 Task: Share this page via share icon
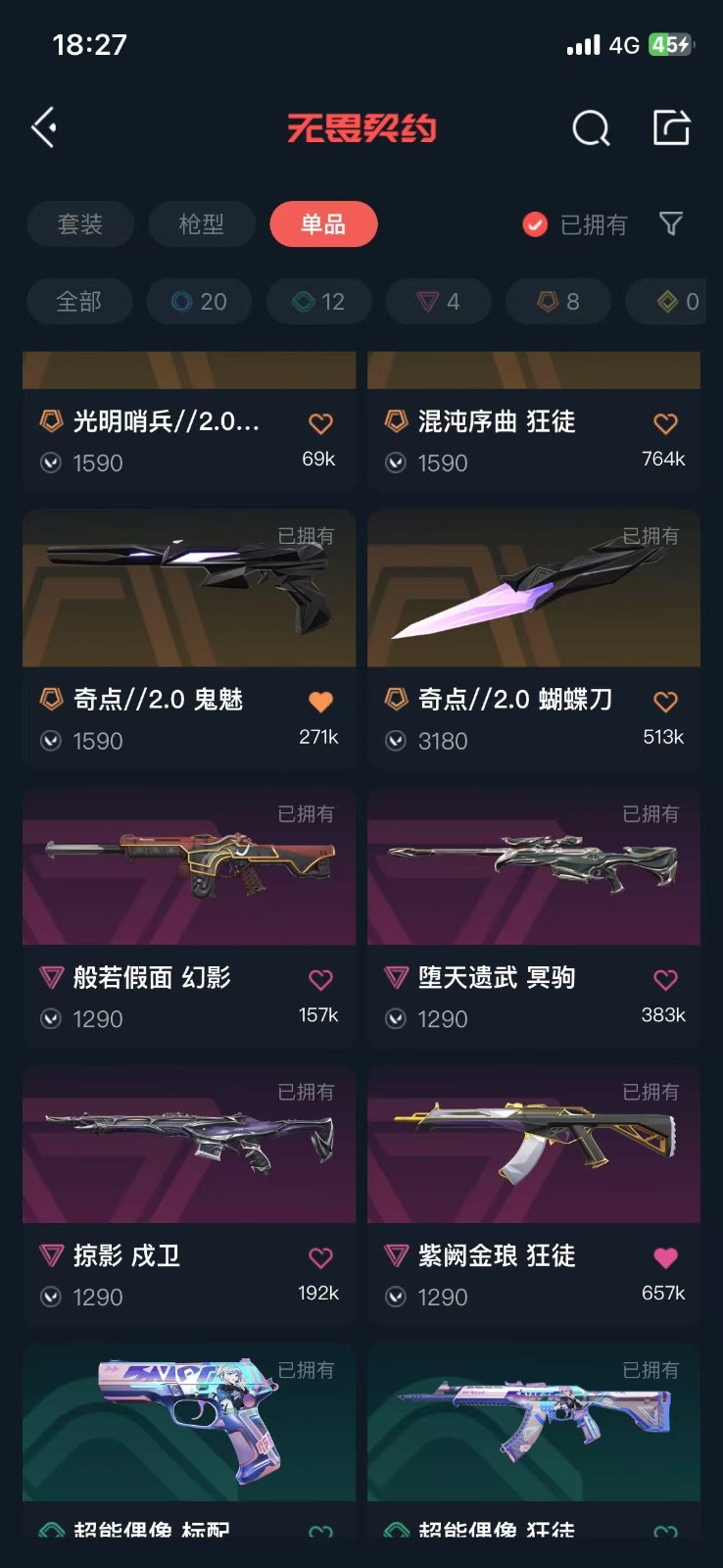point(671,127)
